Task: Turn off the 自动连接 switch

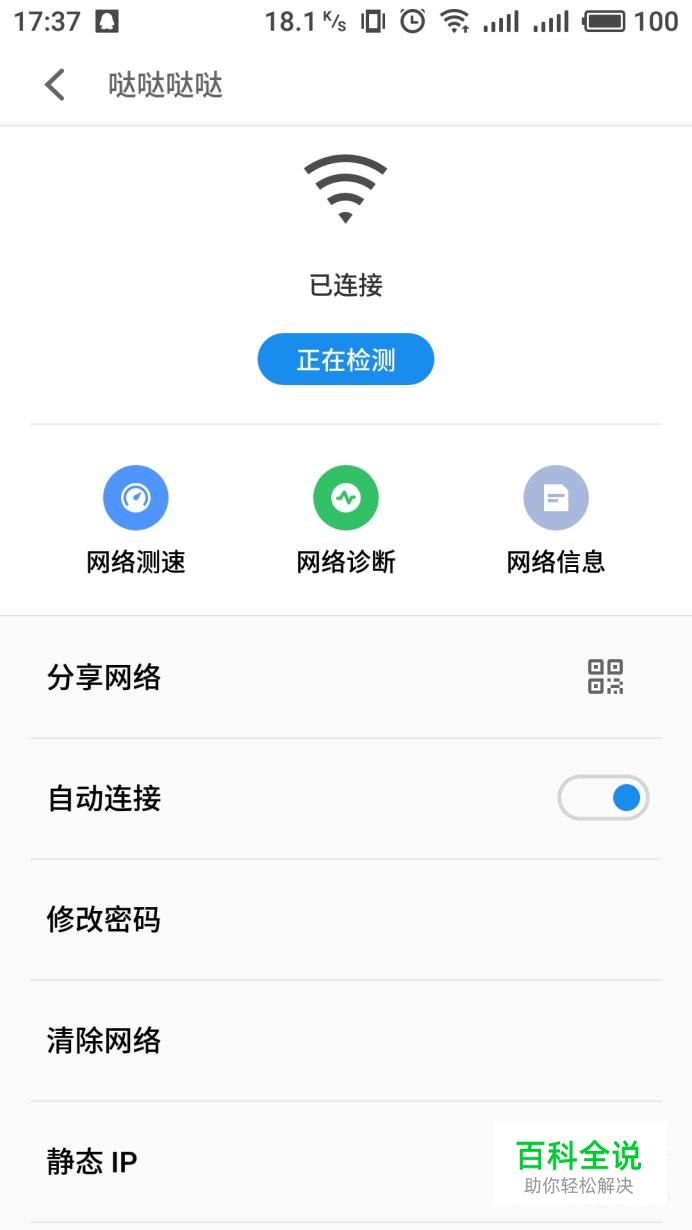Action: point(603,798)
